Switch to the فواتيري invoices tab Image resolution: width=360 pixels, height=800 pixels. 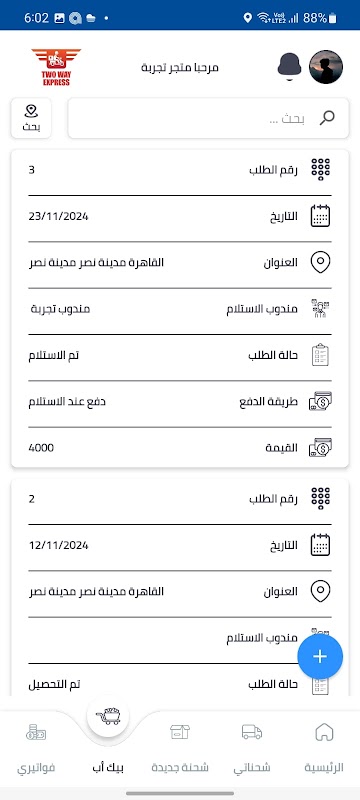coord(36,747)
